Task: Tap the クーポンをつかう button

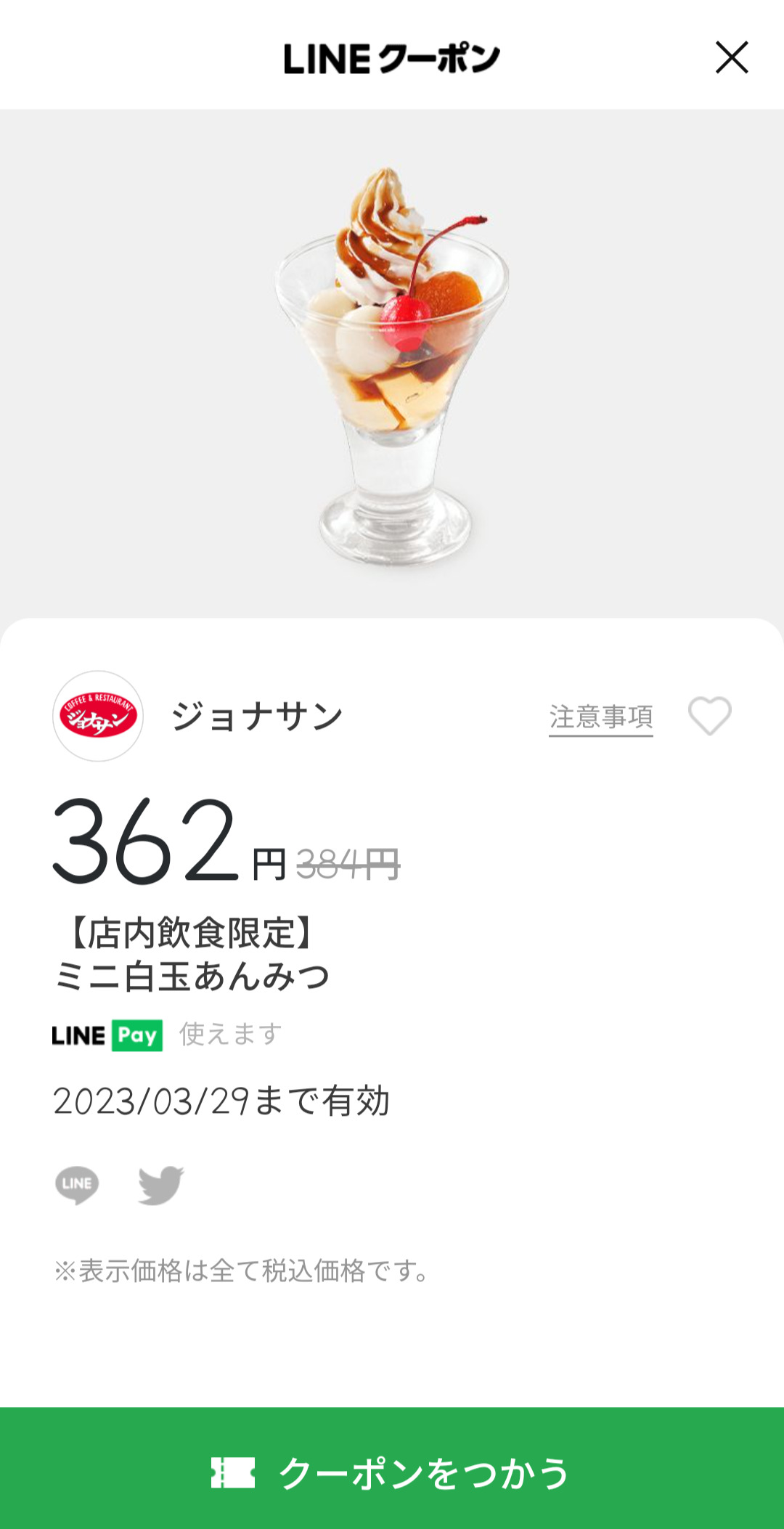Action: click(x=392, y=1471)
